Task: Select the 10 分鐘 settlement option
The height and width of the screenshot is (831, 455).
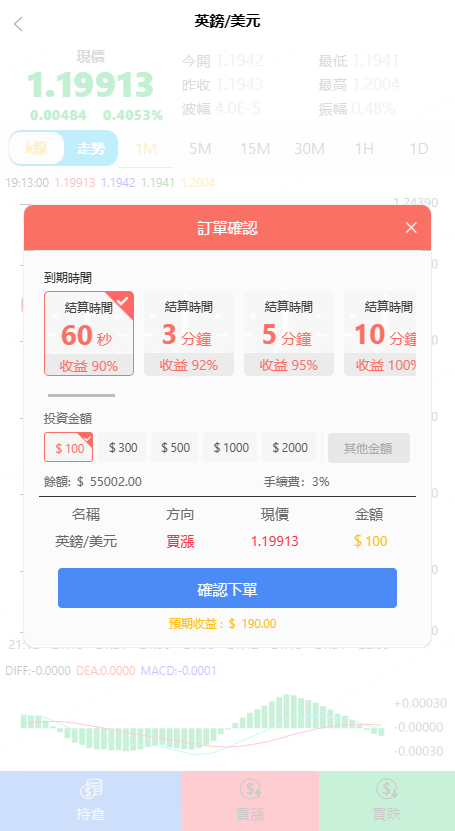Action: 380,333
